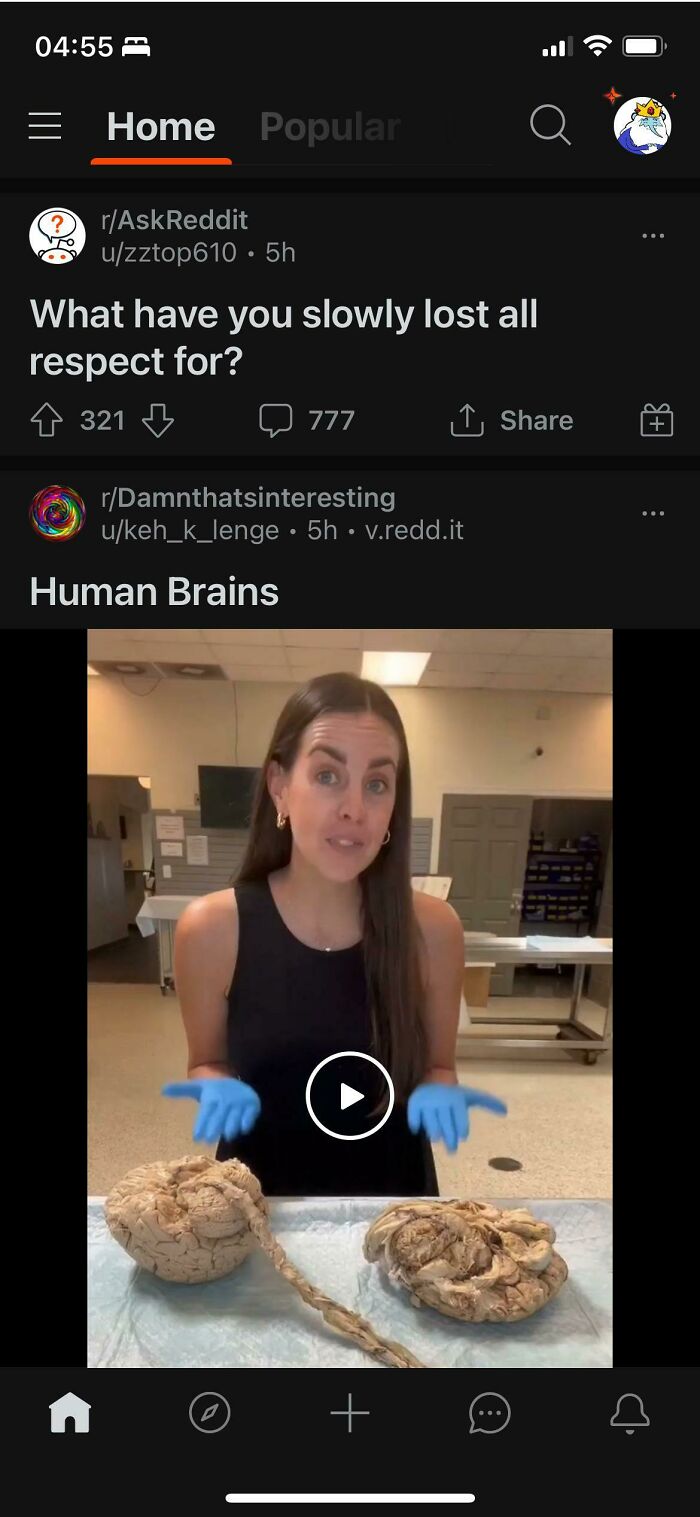Open overflow menu of the AskReddit post
This screenshot has width=700, height=1517.
(x=653, y=236)
